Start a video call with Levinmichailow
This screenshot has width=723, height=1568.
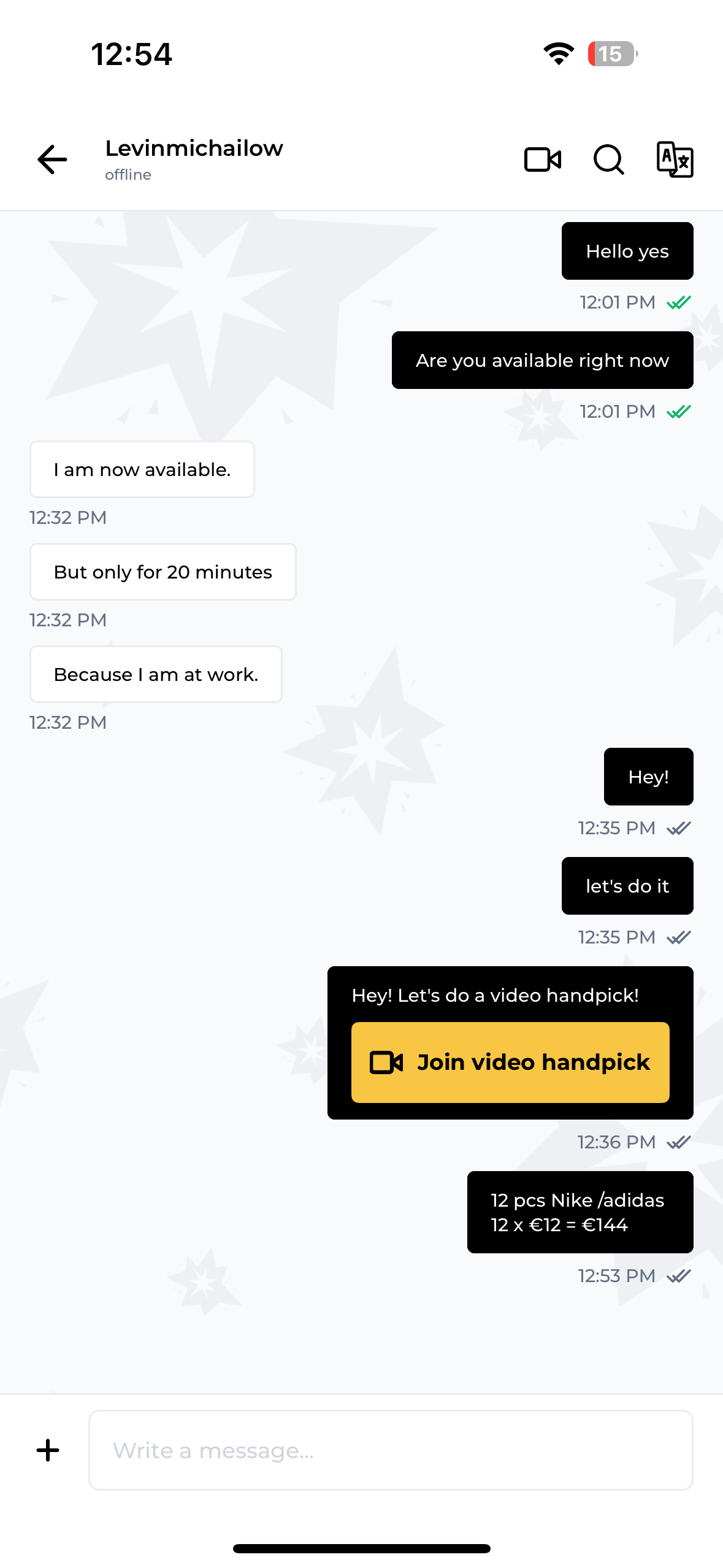point(543,159)
